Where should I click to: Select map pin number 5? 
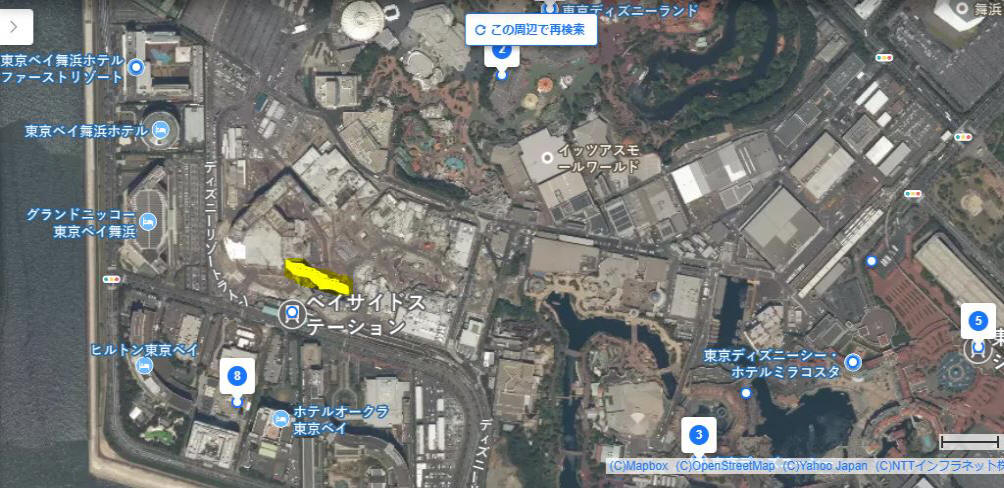point(977,322)
